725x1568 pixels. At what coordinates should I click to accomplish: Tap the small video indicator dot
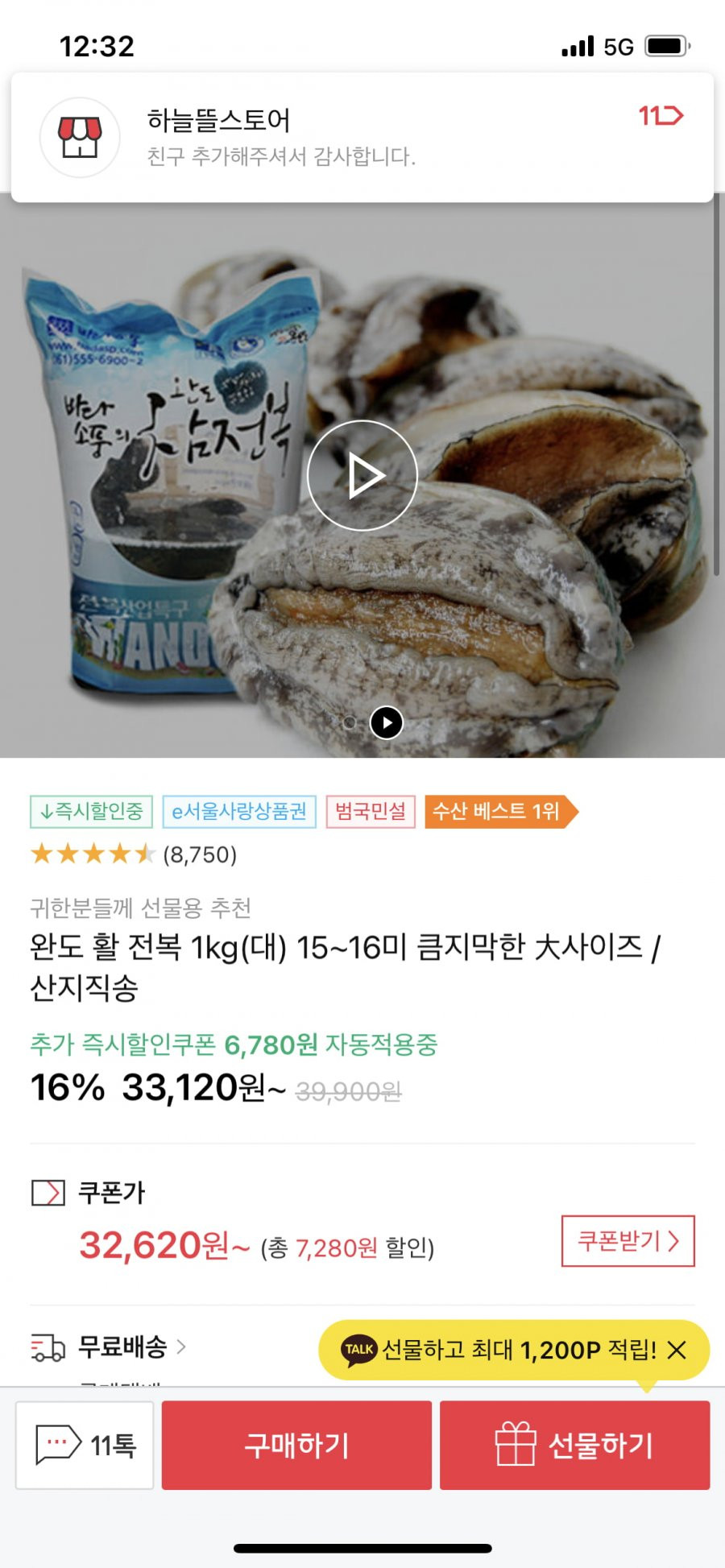click(x=387, y=722)
